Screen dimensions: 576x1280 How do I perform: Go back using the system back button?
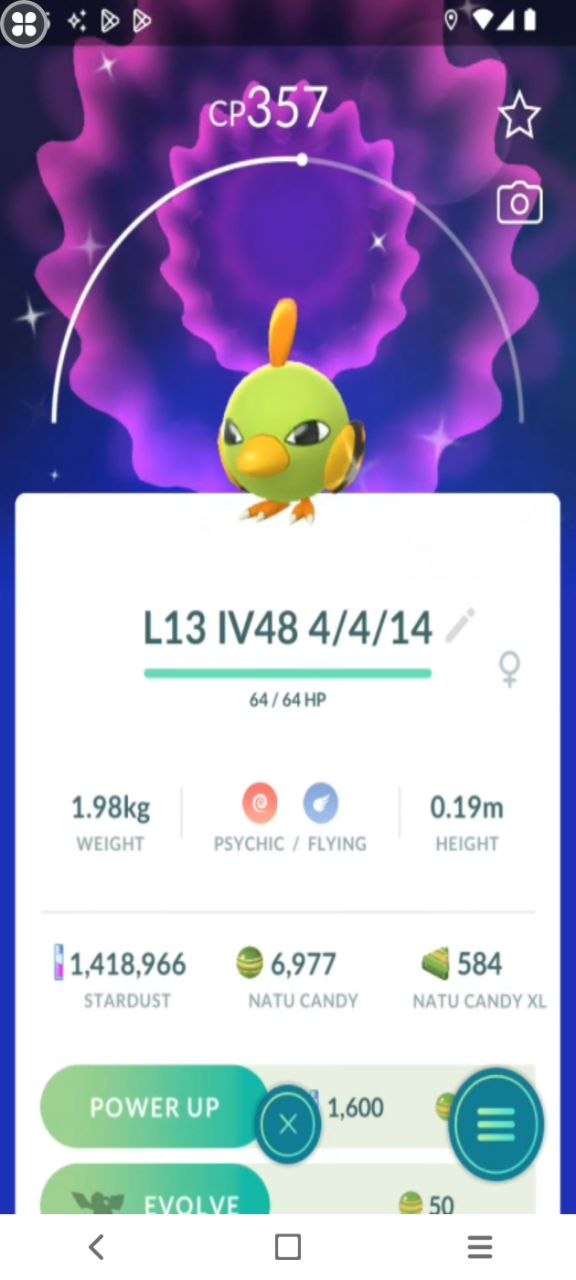pos(96,1246)
